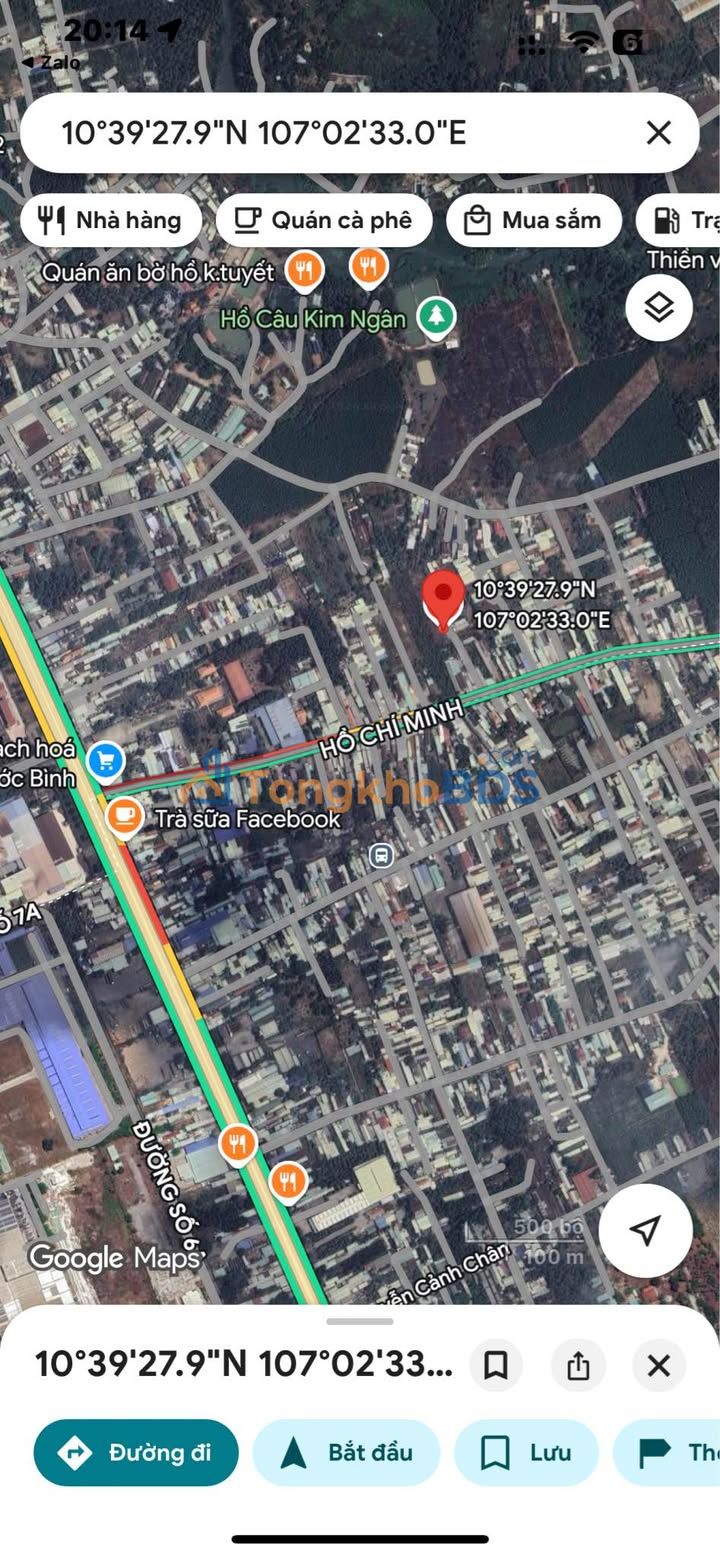Save the place with Lưu button

click(x=526, y=1453)
